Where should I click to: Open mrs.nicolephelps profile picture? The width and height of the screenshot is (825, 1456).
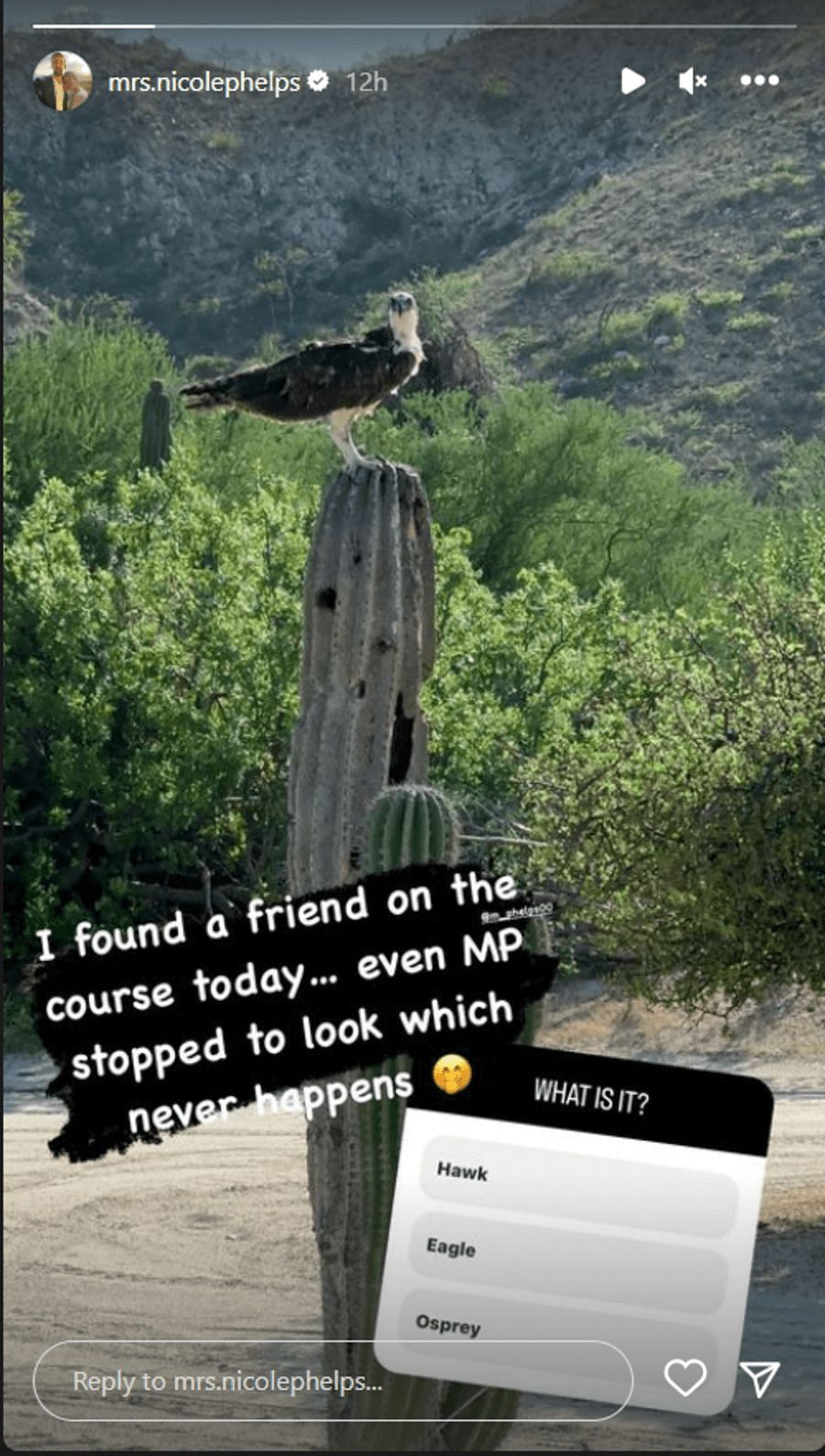(x=62, y=82)
